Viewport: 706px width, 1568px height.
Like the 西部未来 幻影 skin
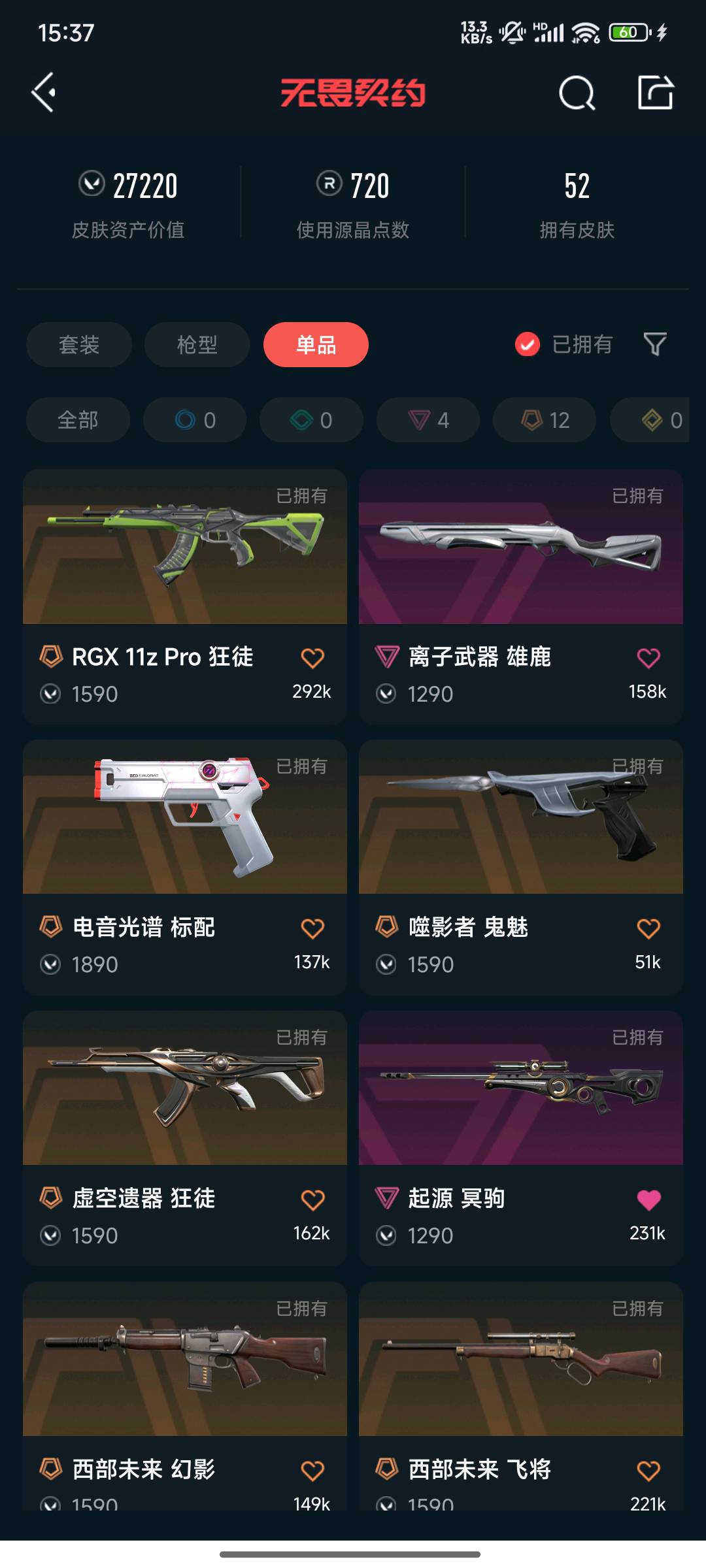coord(312,1471)
